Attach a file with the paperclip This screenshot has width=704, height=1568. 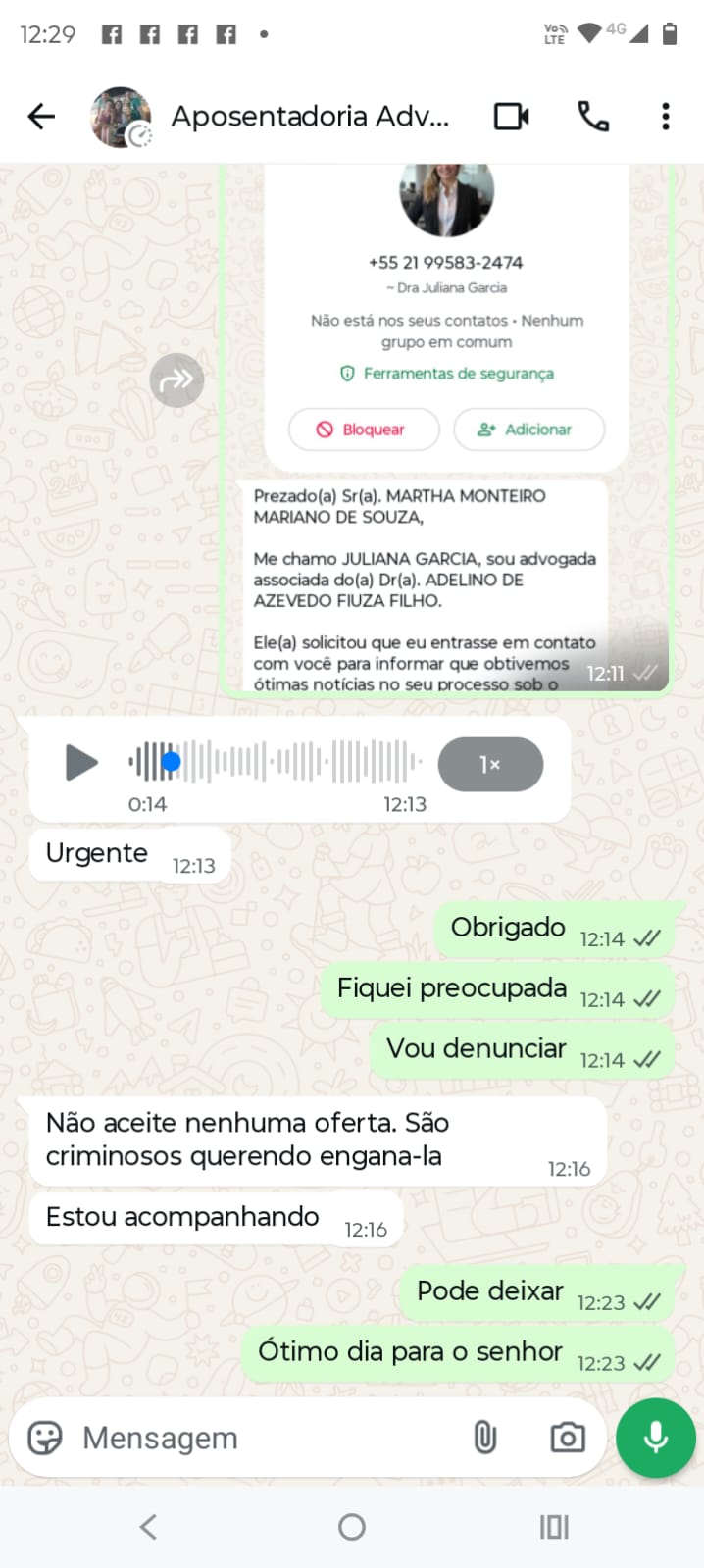click(x=484, y=1438)
